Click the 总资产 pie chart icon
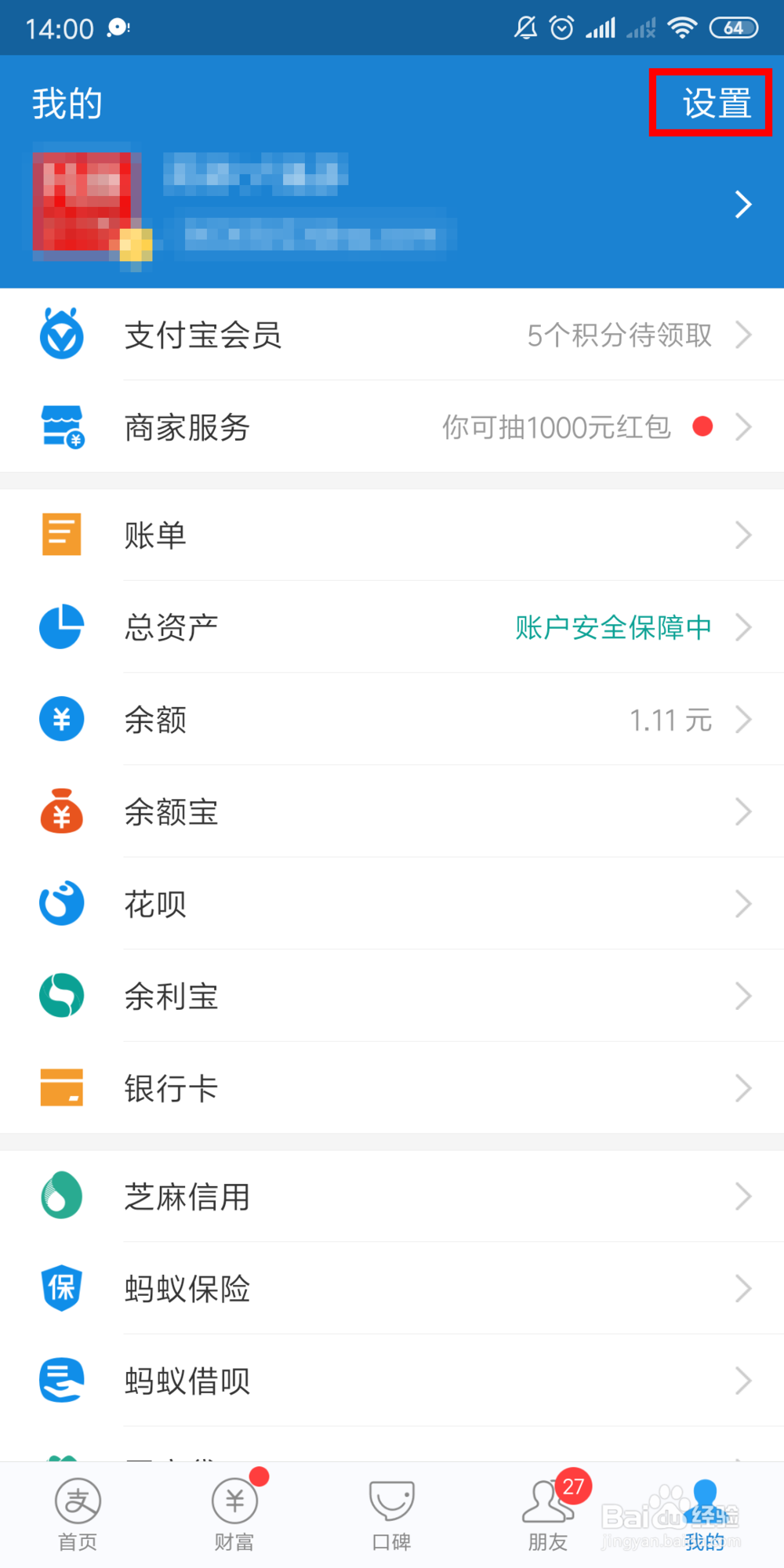This screenshot has height=1568, width=784. [61, 626]
